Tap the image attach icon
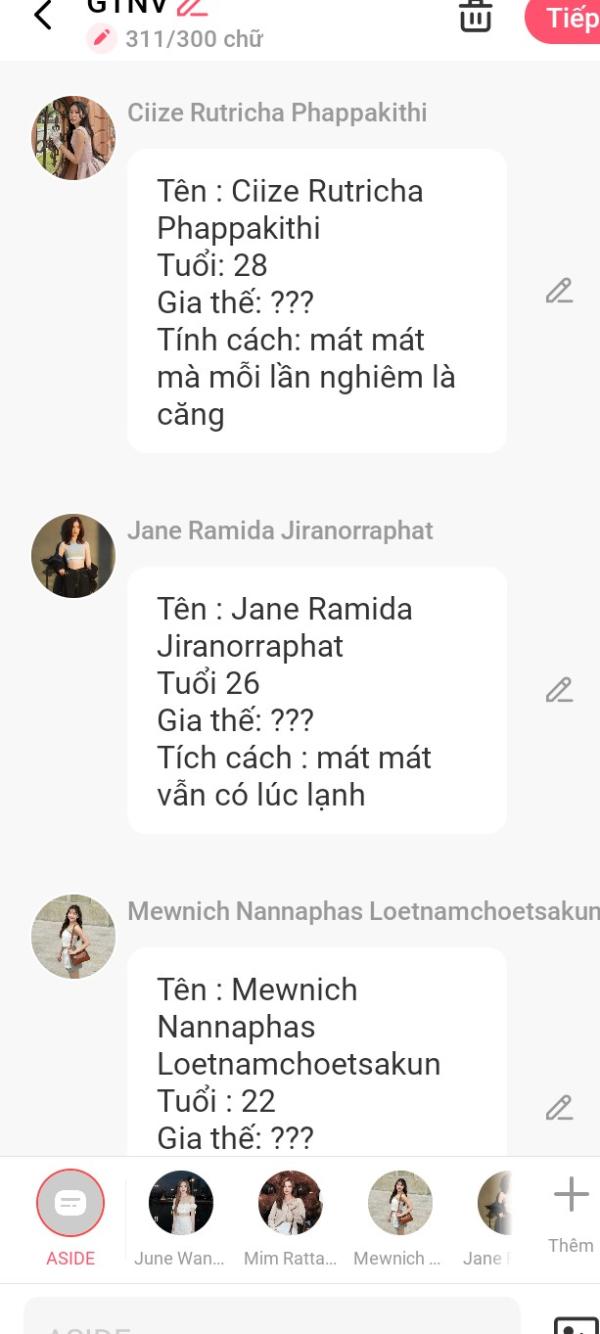The height and width of the screenshot is (1334, 600). click(x=575, y=1324)
